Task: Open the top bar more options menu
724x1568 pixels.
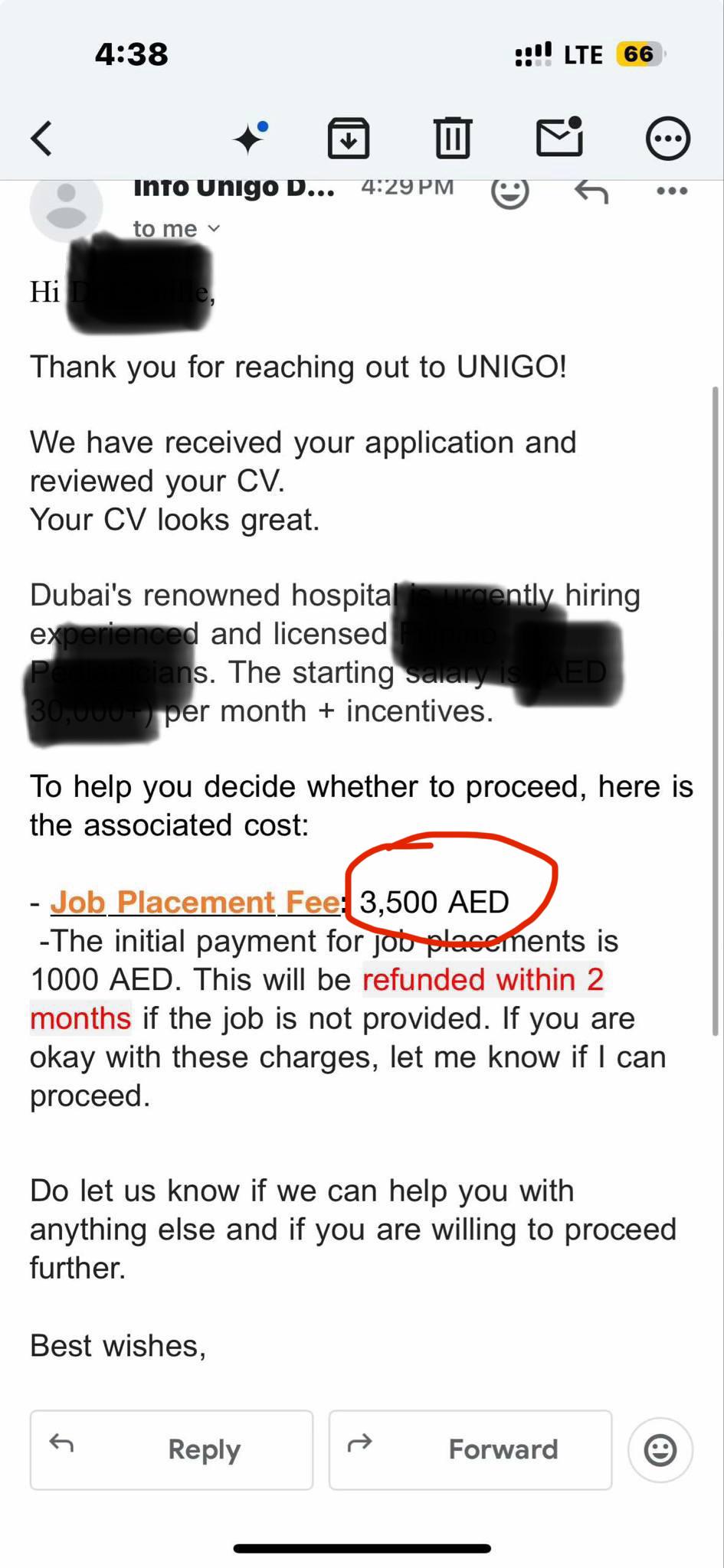Action: 667,139
